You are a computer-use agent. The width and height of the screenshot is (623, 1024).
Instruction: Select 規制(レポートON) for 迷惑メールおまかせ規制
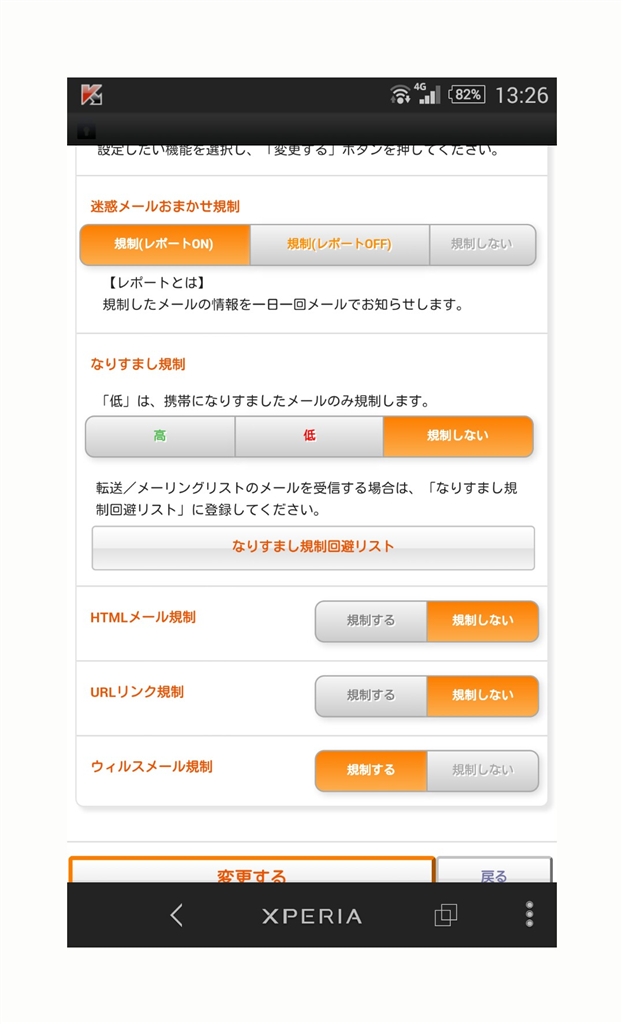tap(165, 244)
